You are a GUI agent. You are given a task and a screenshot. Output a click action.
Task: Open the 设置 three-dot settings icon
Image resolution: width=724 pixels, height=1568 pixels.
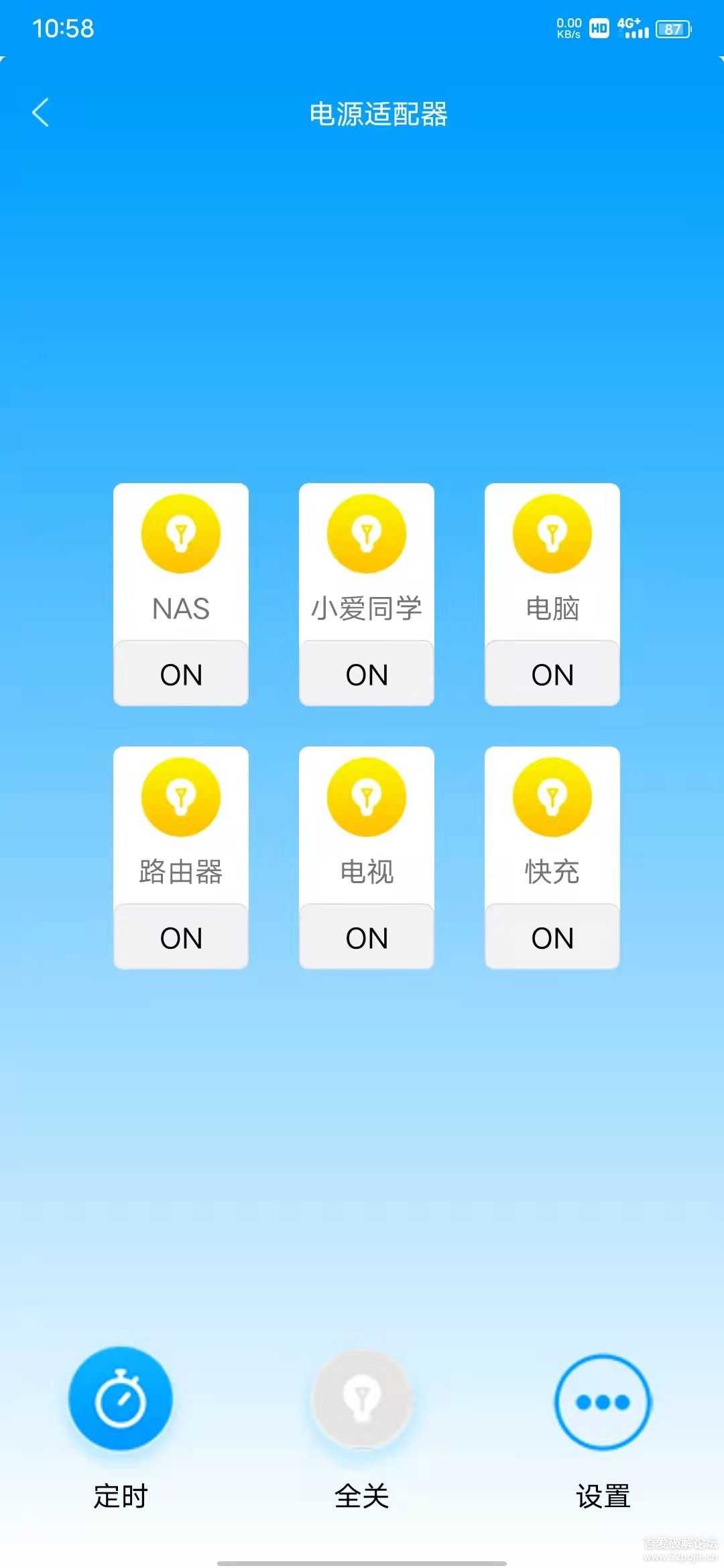pos(602,1400)
